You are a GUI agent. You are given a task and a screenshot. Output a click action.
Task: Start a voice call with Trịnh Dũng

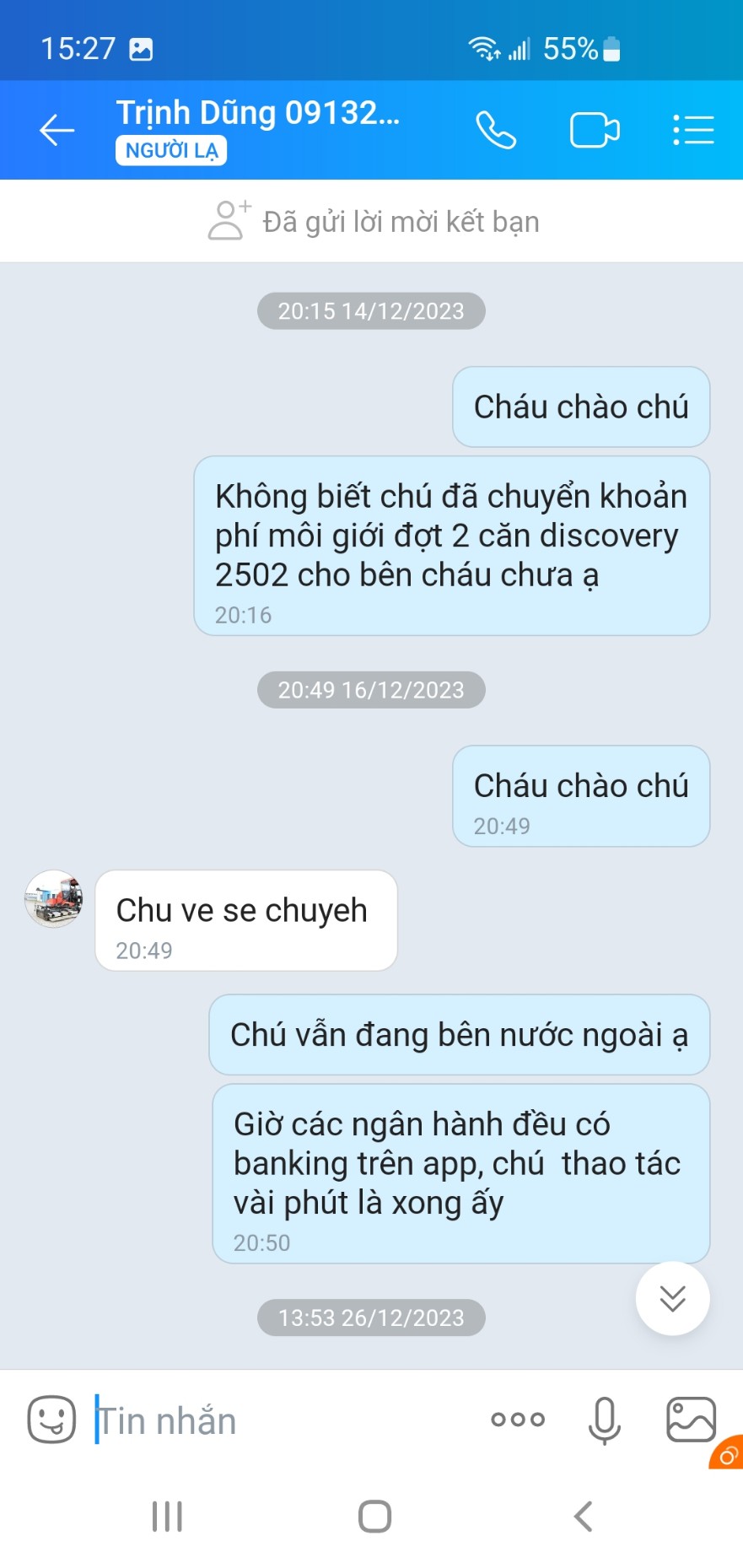pyautogui.click(x=496, y=131)
